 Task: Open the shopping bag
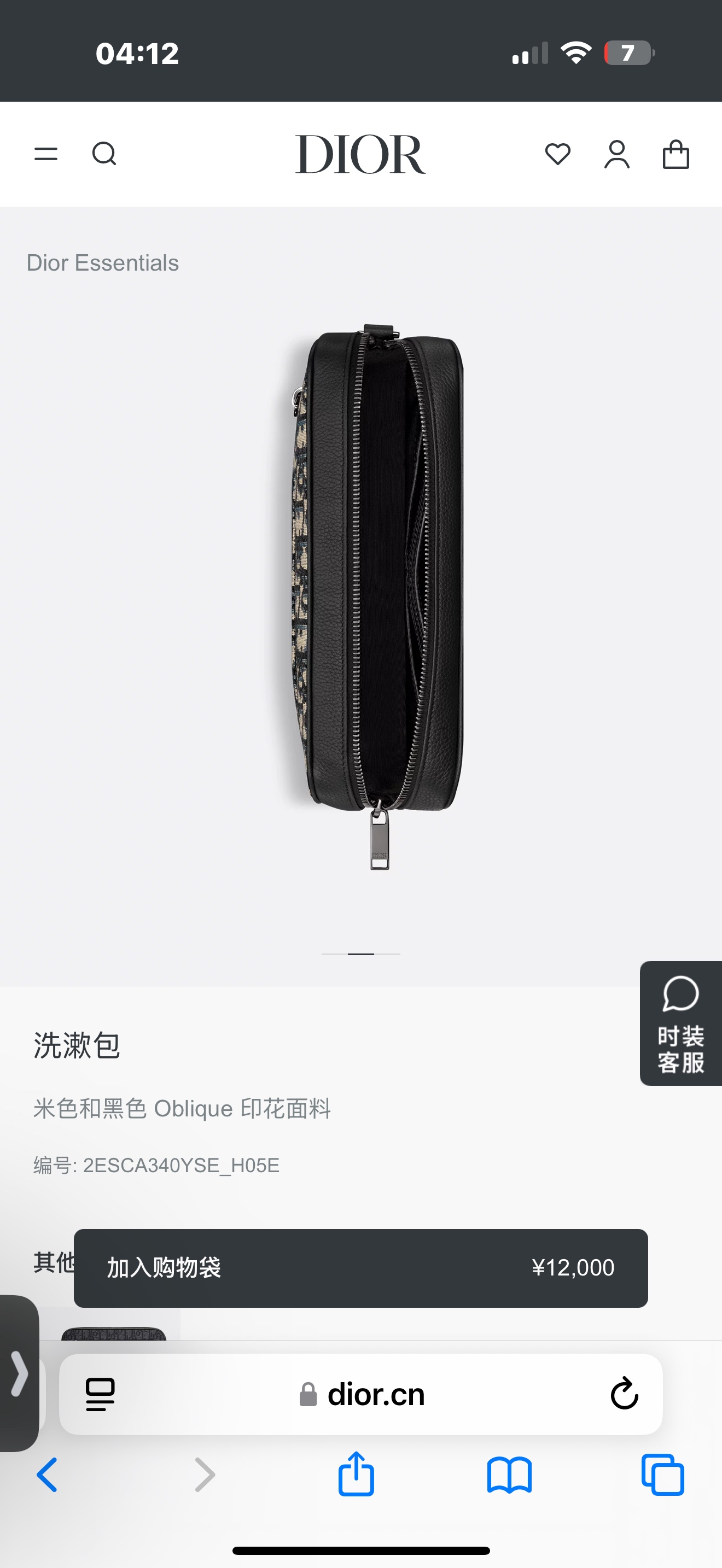tap(675, 154)
